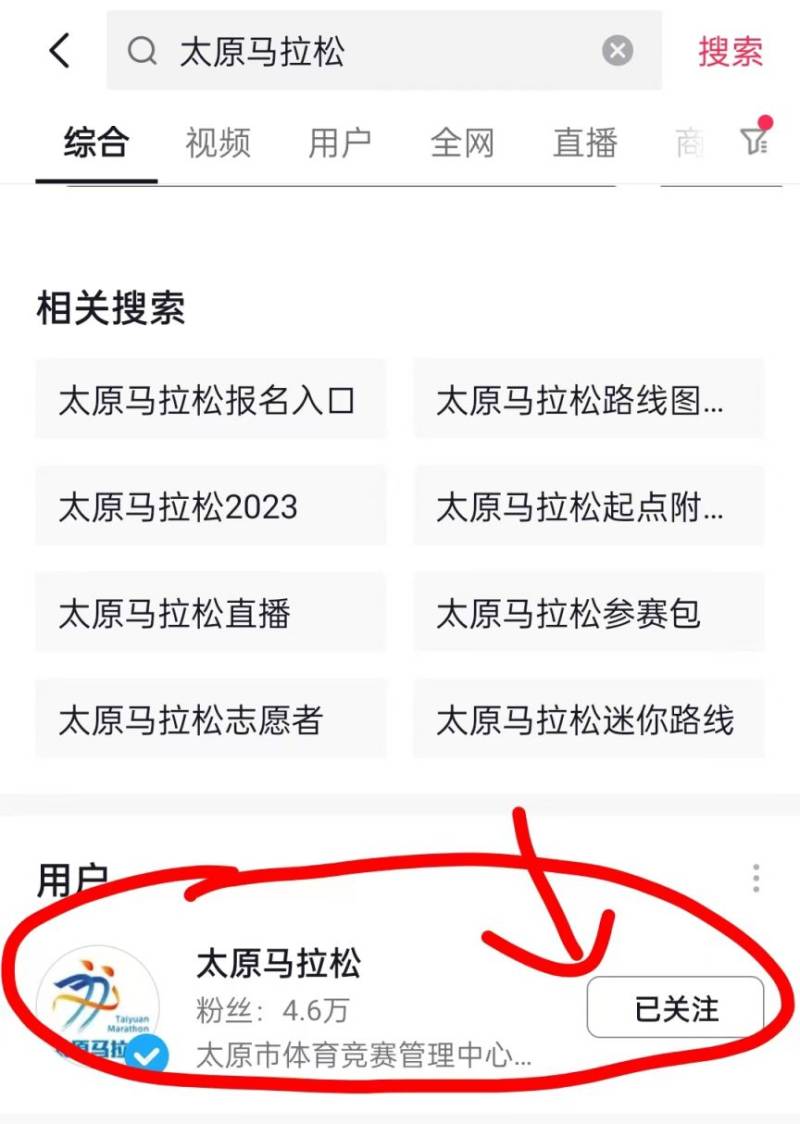Viewport: 800px width, 1124px height.
Task: Open the three-dot menu beside 用户
Action: click(x=755, y=877)
